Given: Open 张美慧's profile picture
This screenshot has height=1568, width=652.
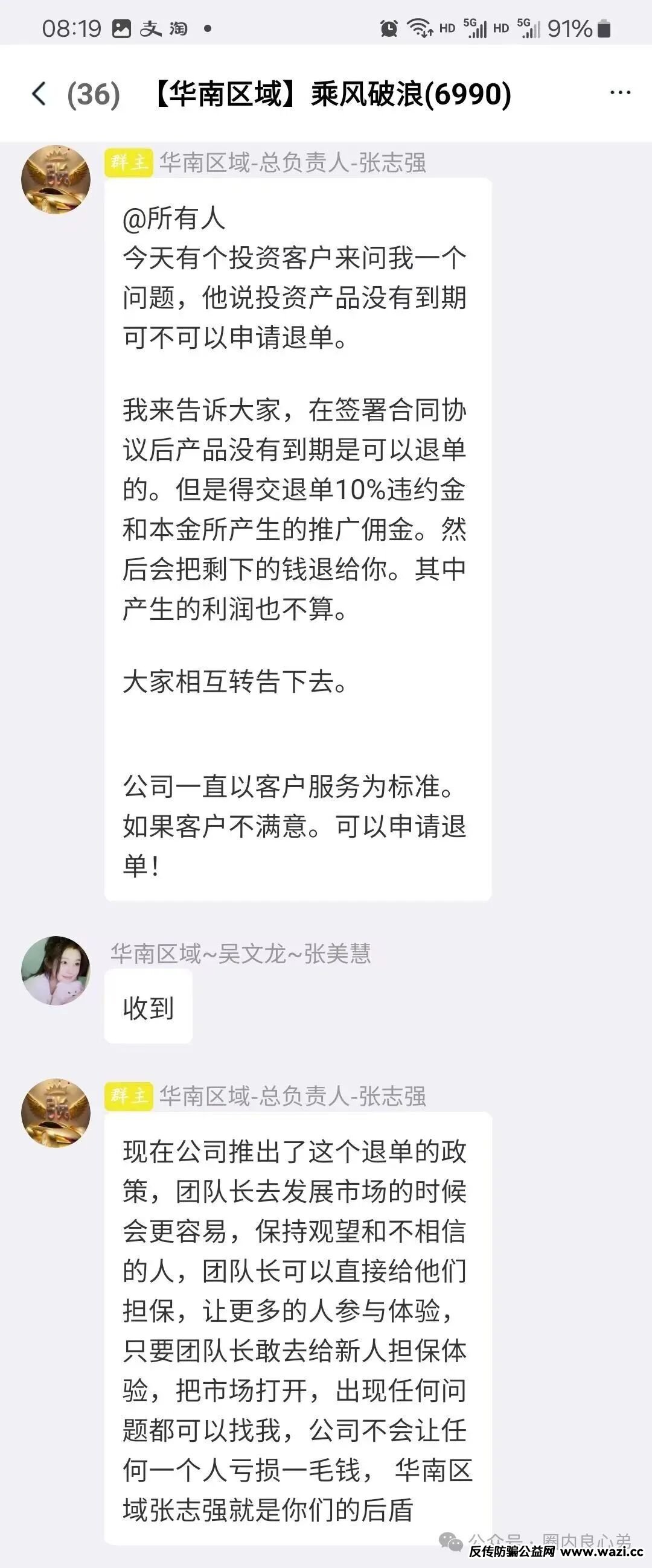Looking at the screenshot, I should [56, 970].
